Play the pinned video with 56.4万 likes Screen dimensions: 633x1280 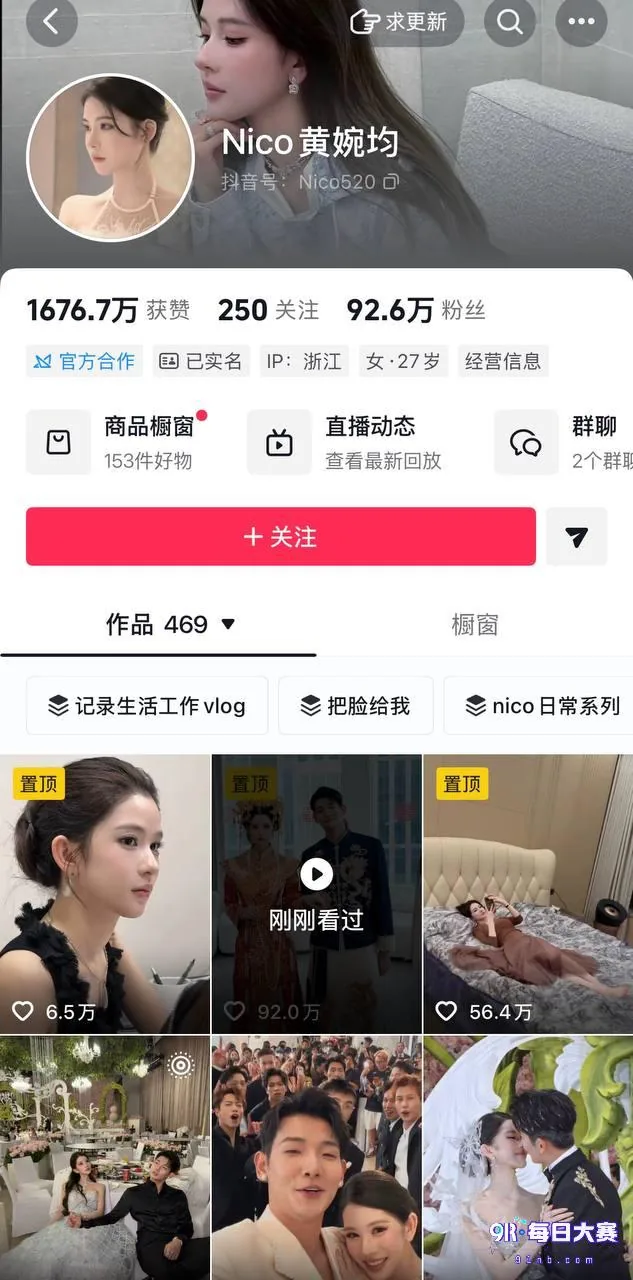point(528,894)
